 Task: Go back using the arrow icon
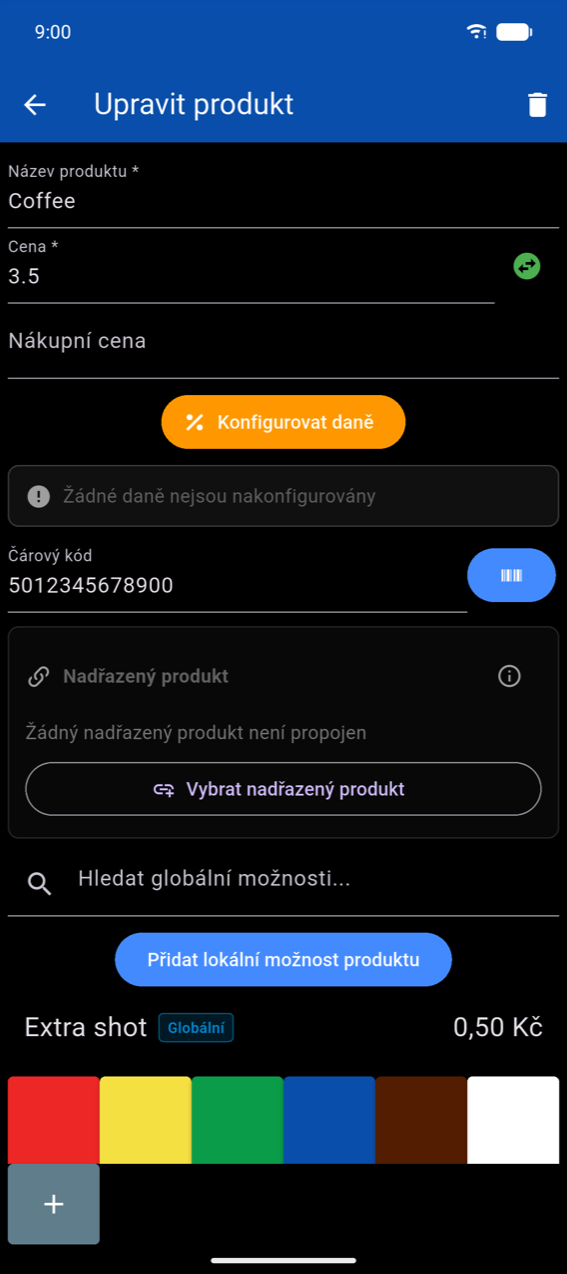[35, 105]
